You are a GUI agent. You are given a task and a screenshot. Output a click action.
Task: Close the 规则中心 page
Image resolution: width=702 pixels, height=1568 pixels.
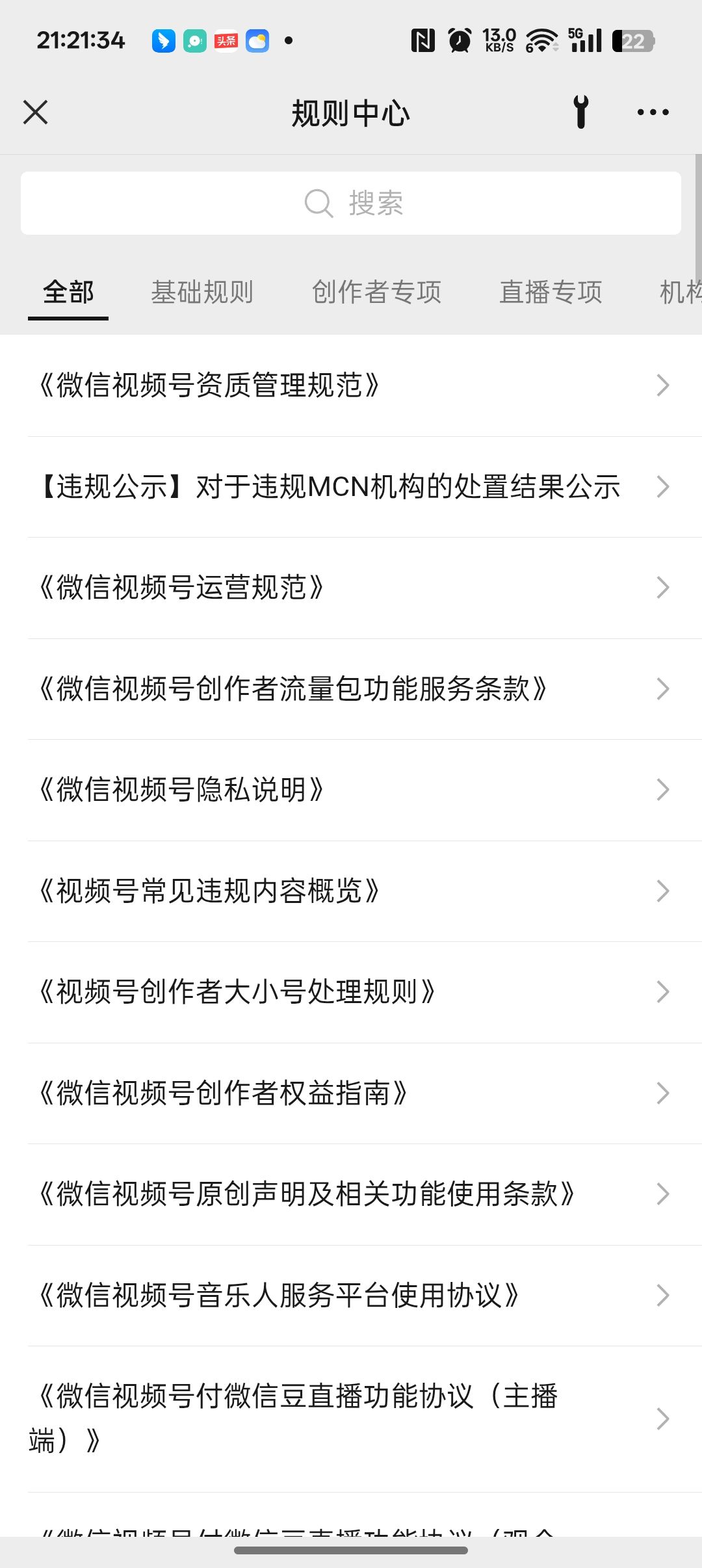tap(36, 112)
